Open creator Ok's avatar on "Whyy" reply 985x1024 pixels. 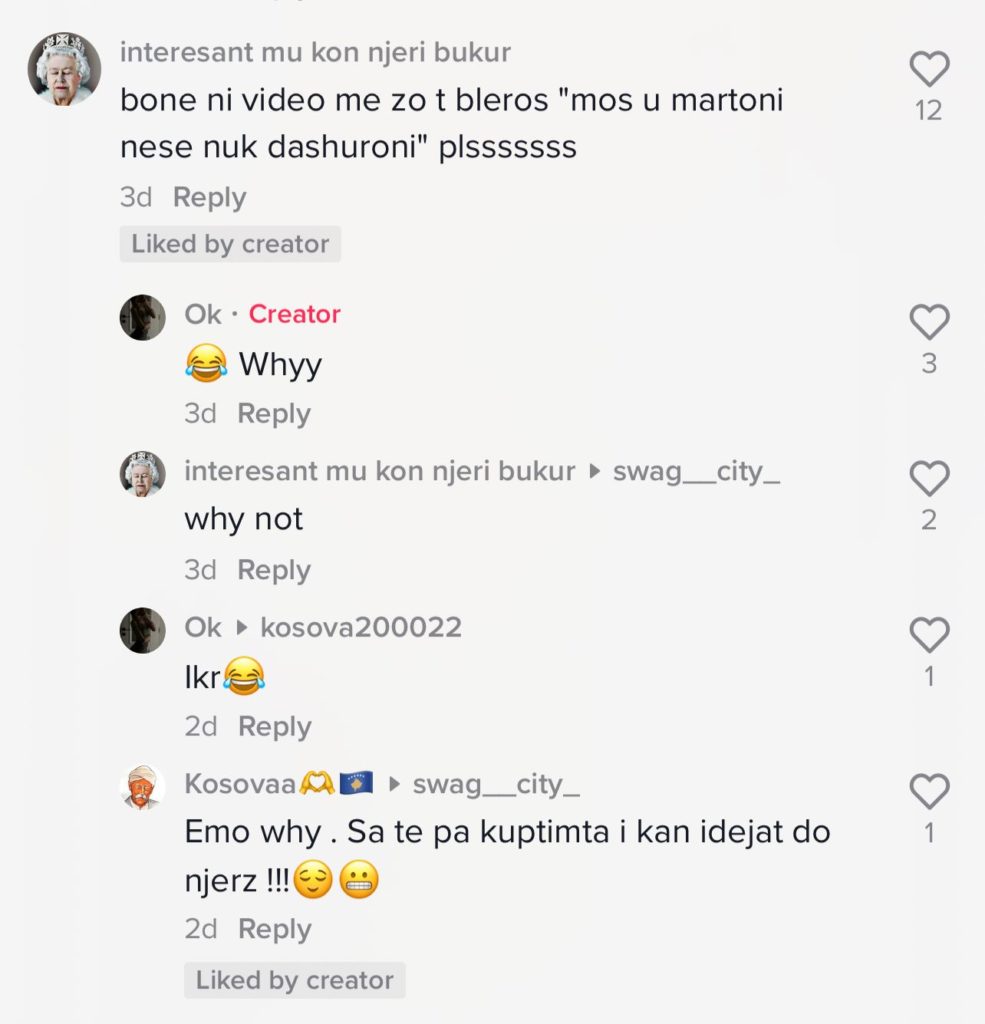[142, 317]
